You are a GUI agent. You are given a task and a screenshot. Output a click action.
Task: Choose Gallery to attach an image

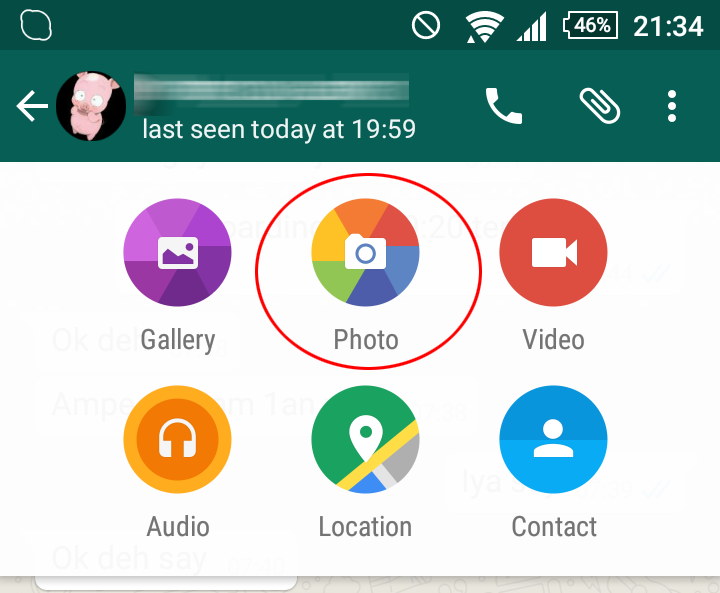[x=178, y=253]
